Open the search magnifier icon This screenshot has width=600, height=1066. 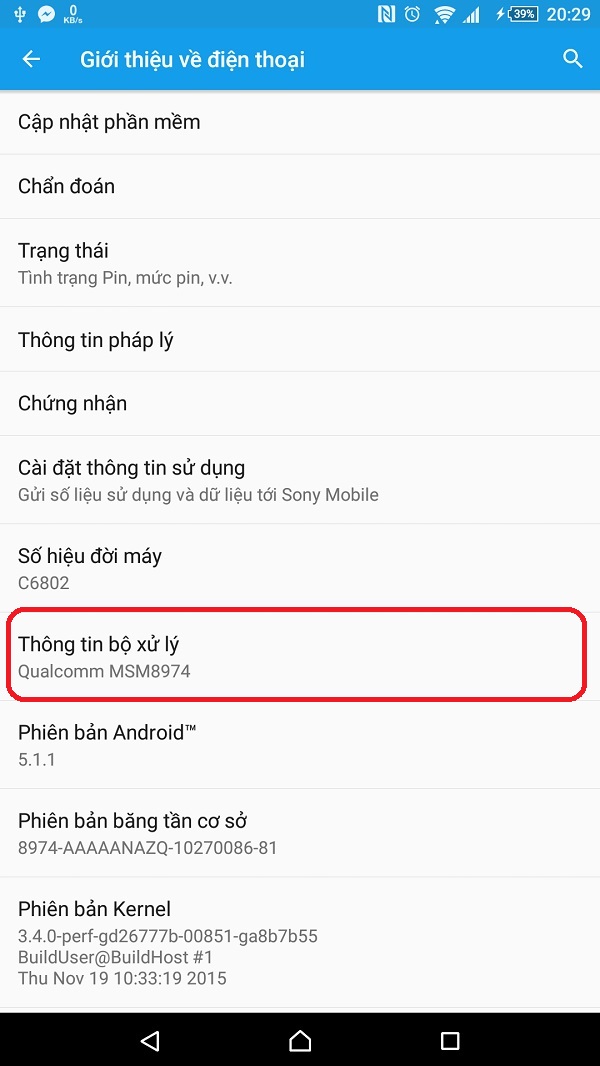point(572,59)
